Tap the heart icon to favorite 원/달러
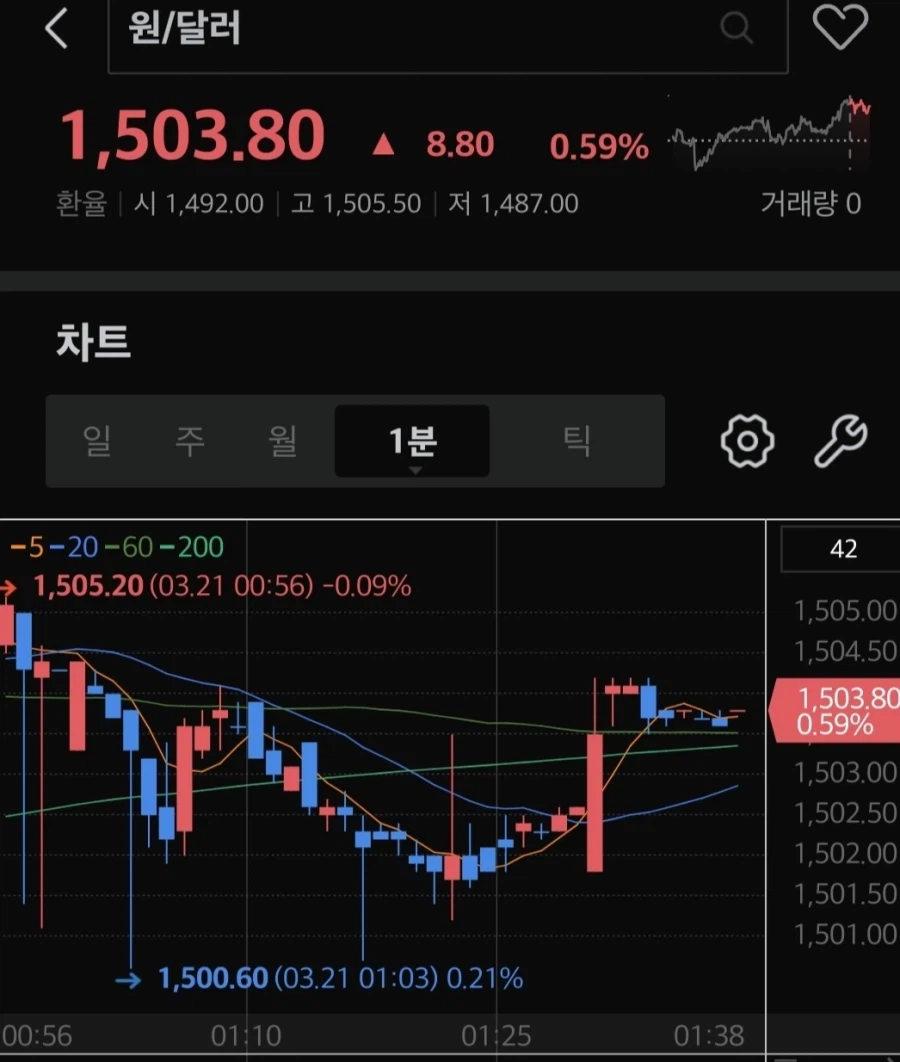The image size is (900, 1062). (841, 26)
